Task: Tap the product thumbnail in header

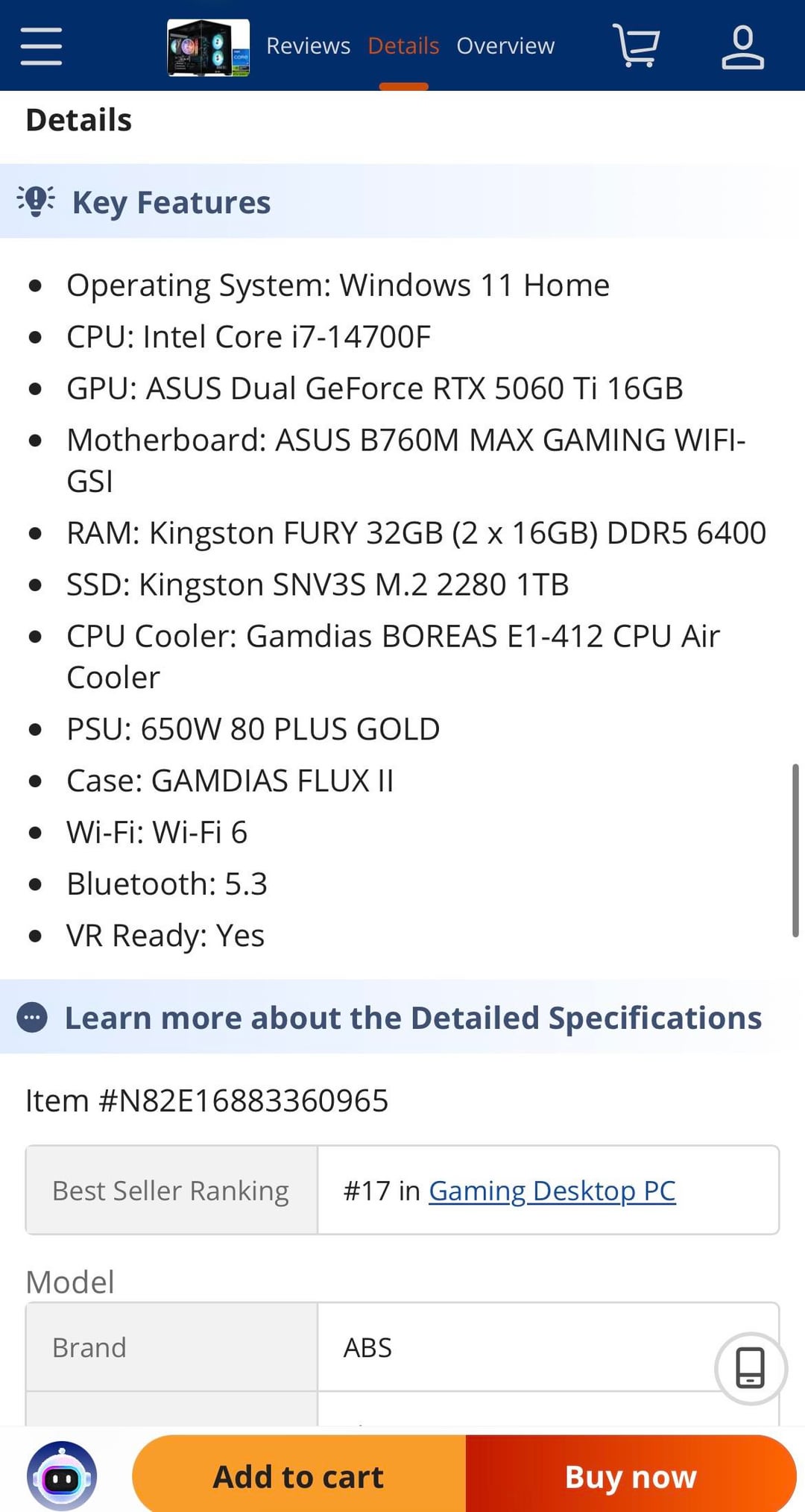Action: tap(208, 47)
